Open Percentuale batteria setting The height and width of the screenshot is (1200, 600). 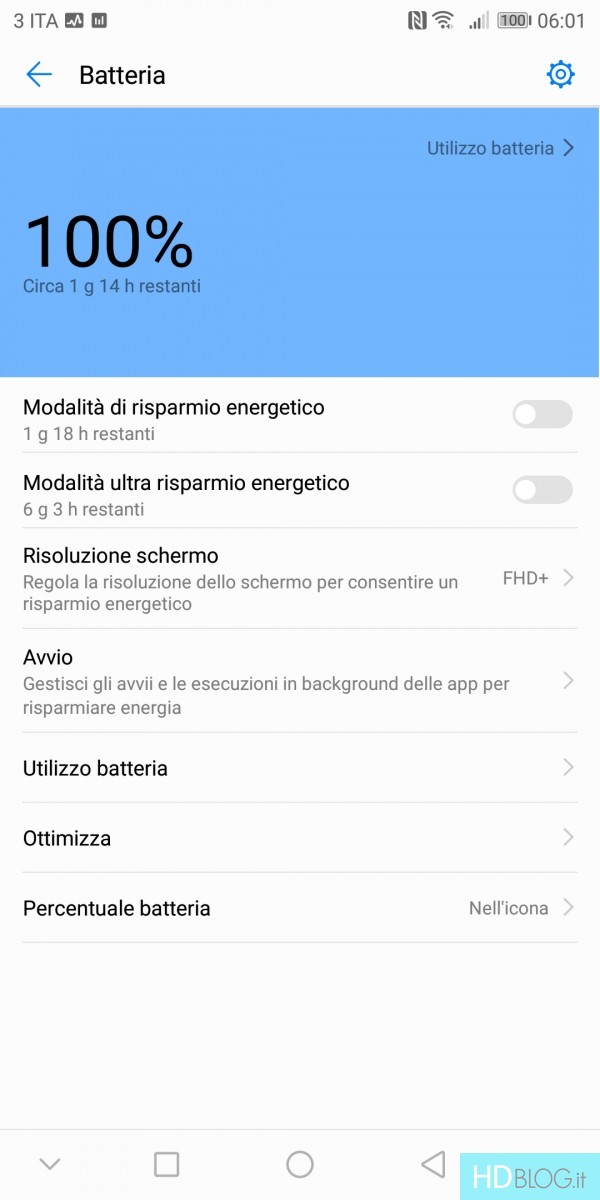coord(300,908)
